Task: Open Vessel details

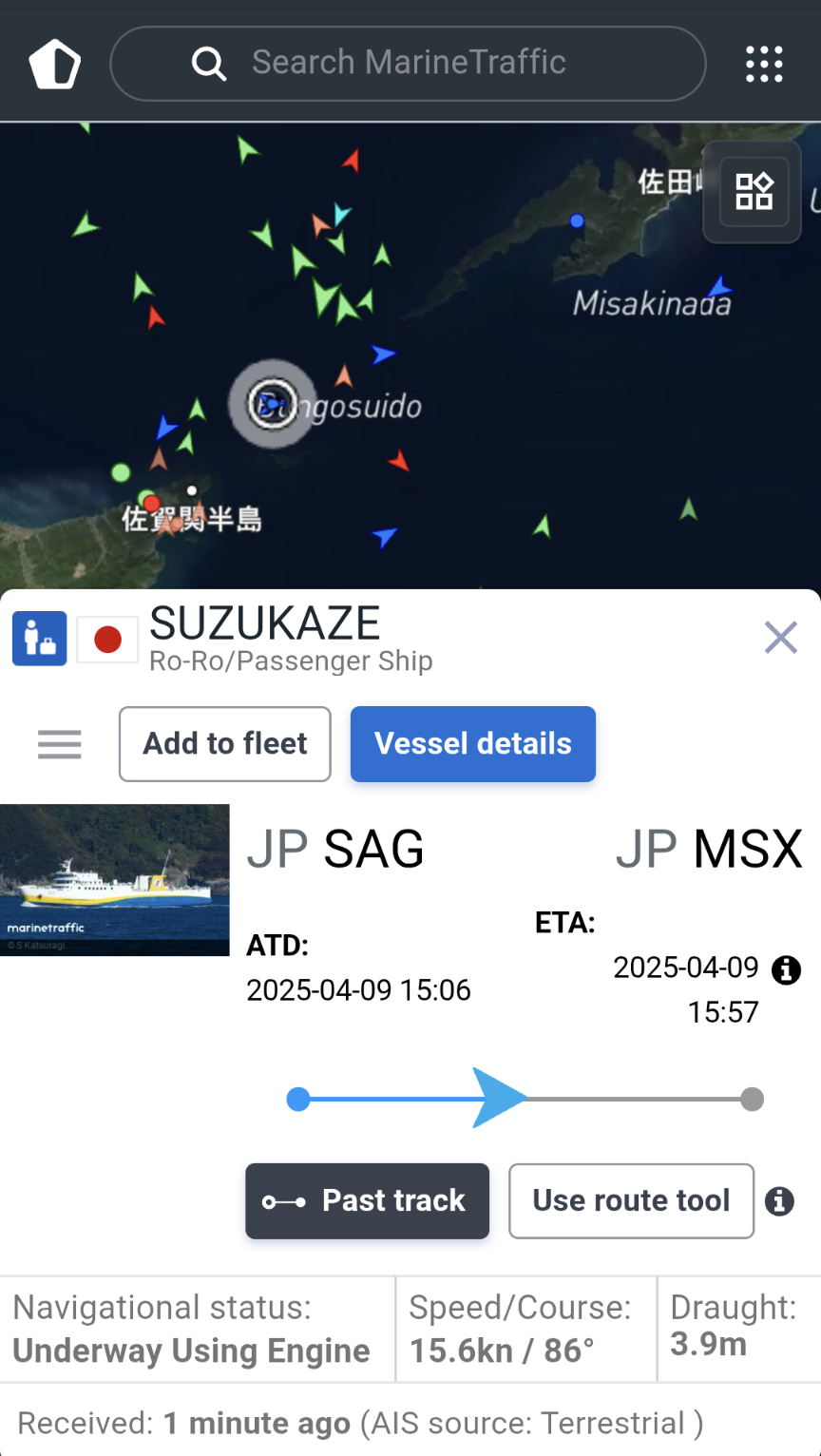Action: tap(472, 744)
